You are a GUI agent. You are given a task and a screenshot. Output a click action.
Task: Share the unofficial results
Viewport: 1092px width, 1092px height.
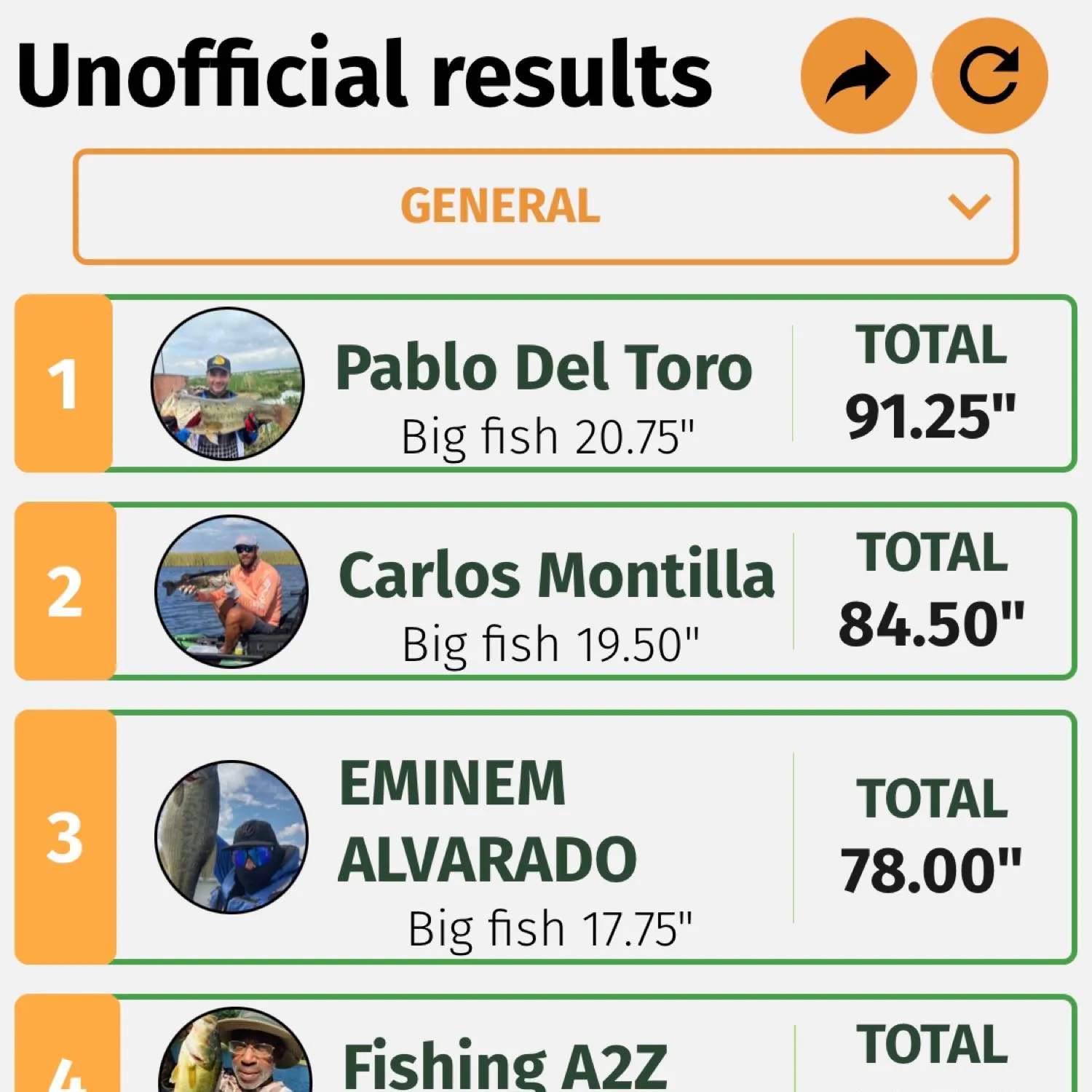click(858, 76)
